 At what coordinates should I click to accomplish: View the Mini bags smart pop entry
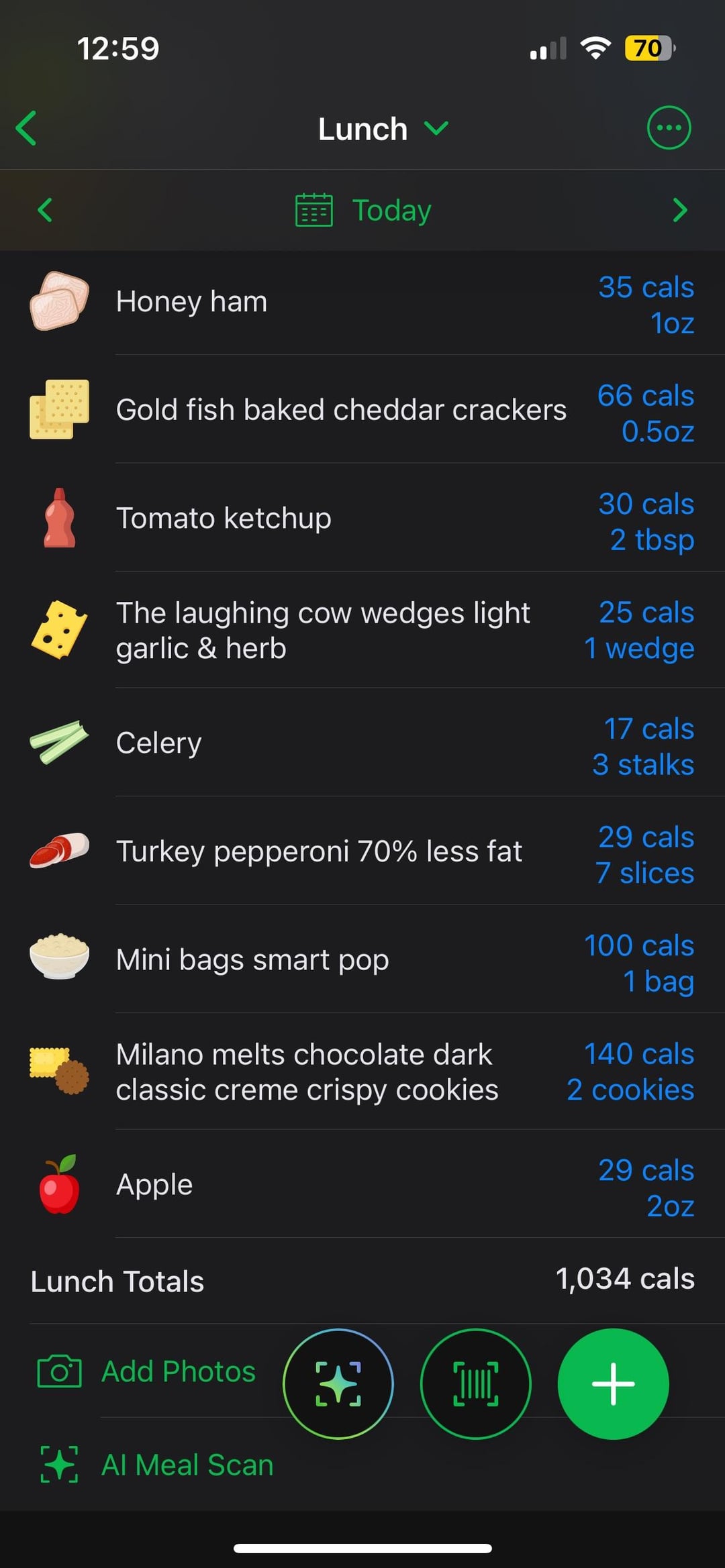(x=362, y=959)
